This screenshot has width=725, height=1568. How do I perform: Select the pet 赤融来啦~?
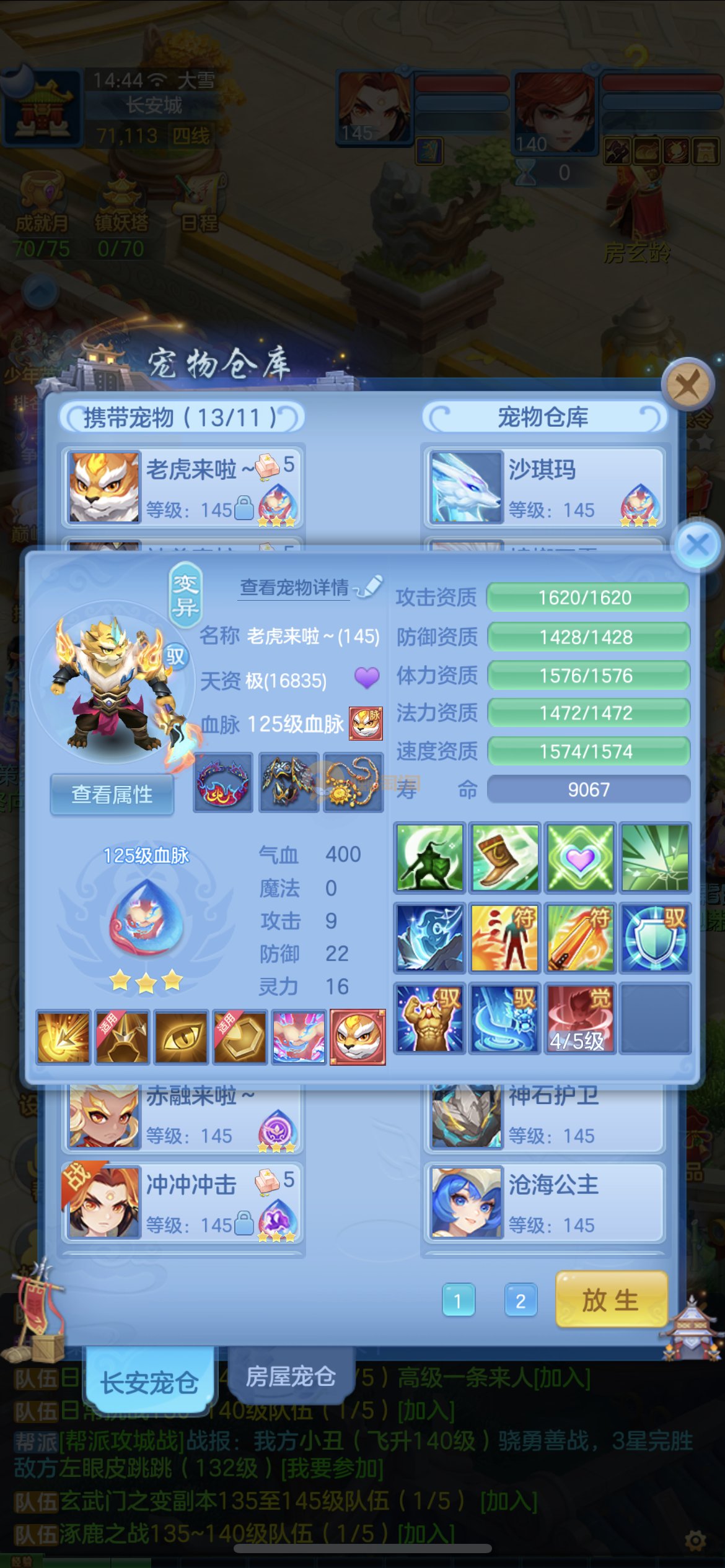[x=183, y=1118]
